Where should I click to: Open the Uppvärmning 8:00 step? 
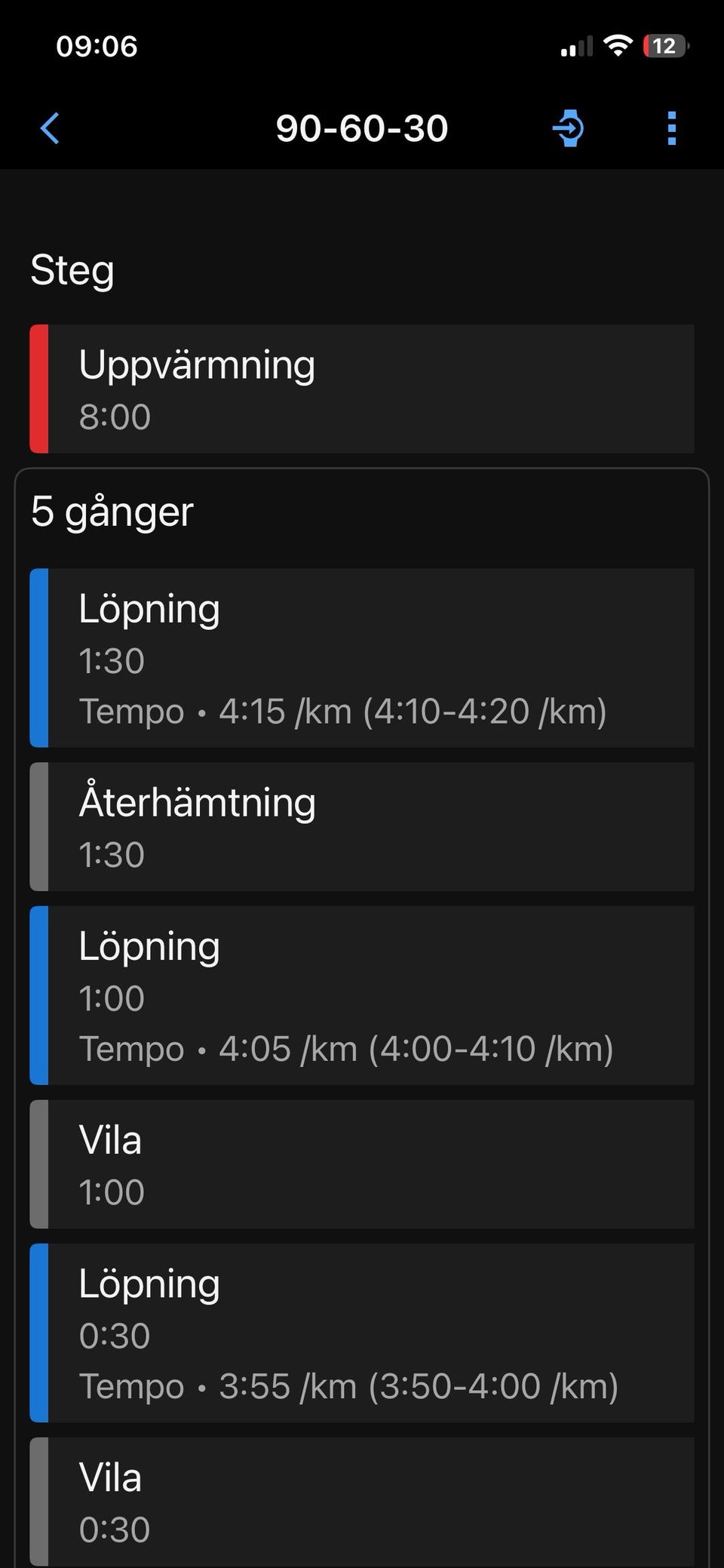362,389
